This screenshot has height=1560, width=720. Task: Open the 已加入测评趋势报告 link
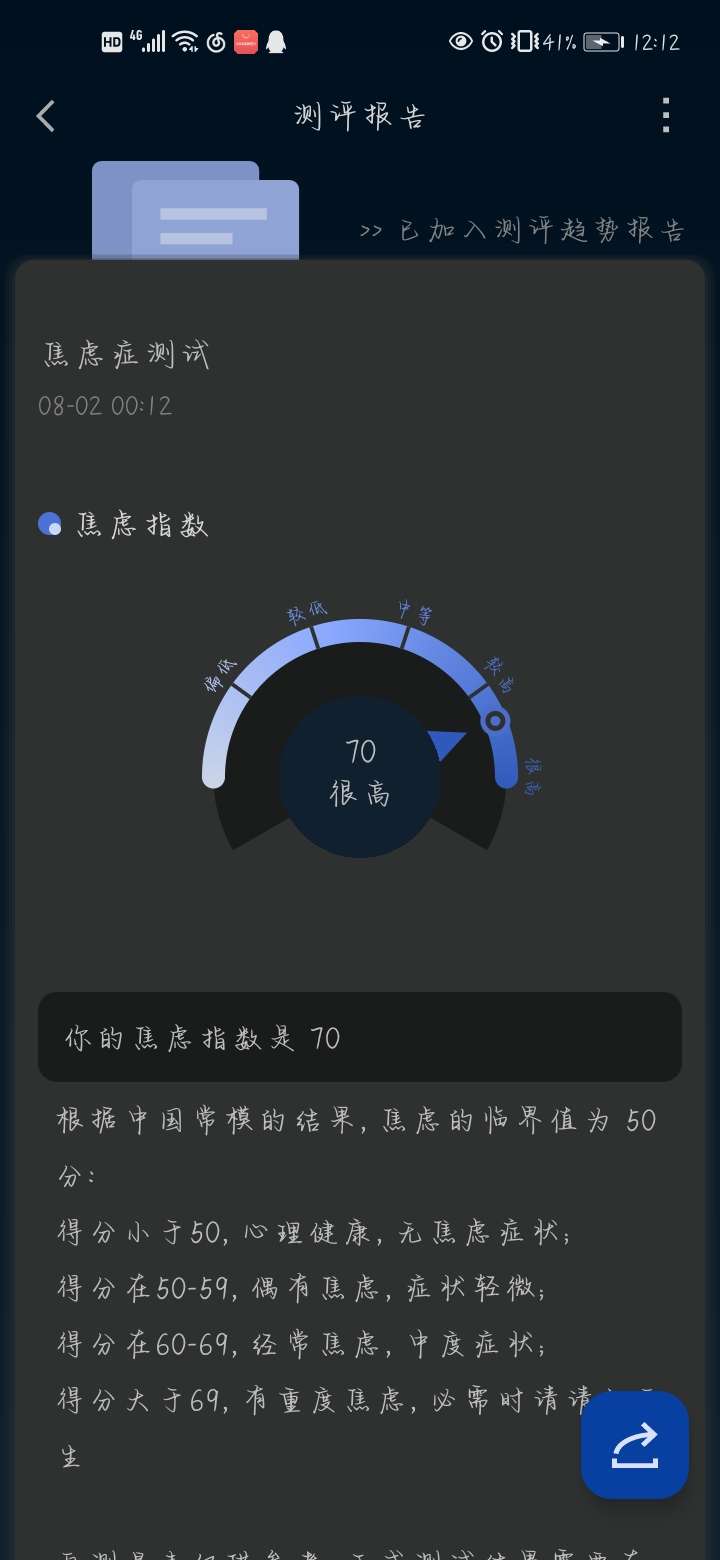[x=522, y=230]
